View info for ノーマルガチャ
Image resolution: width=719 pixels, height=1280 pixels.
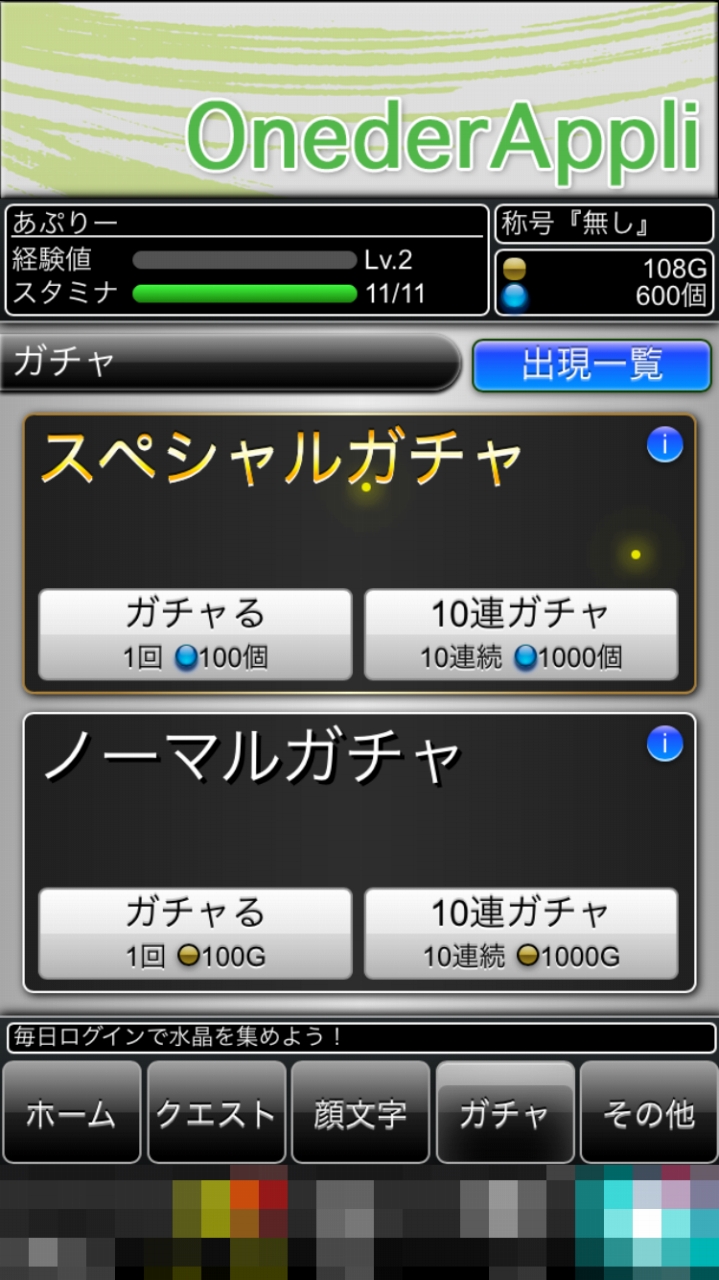tap(664, 743)
